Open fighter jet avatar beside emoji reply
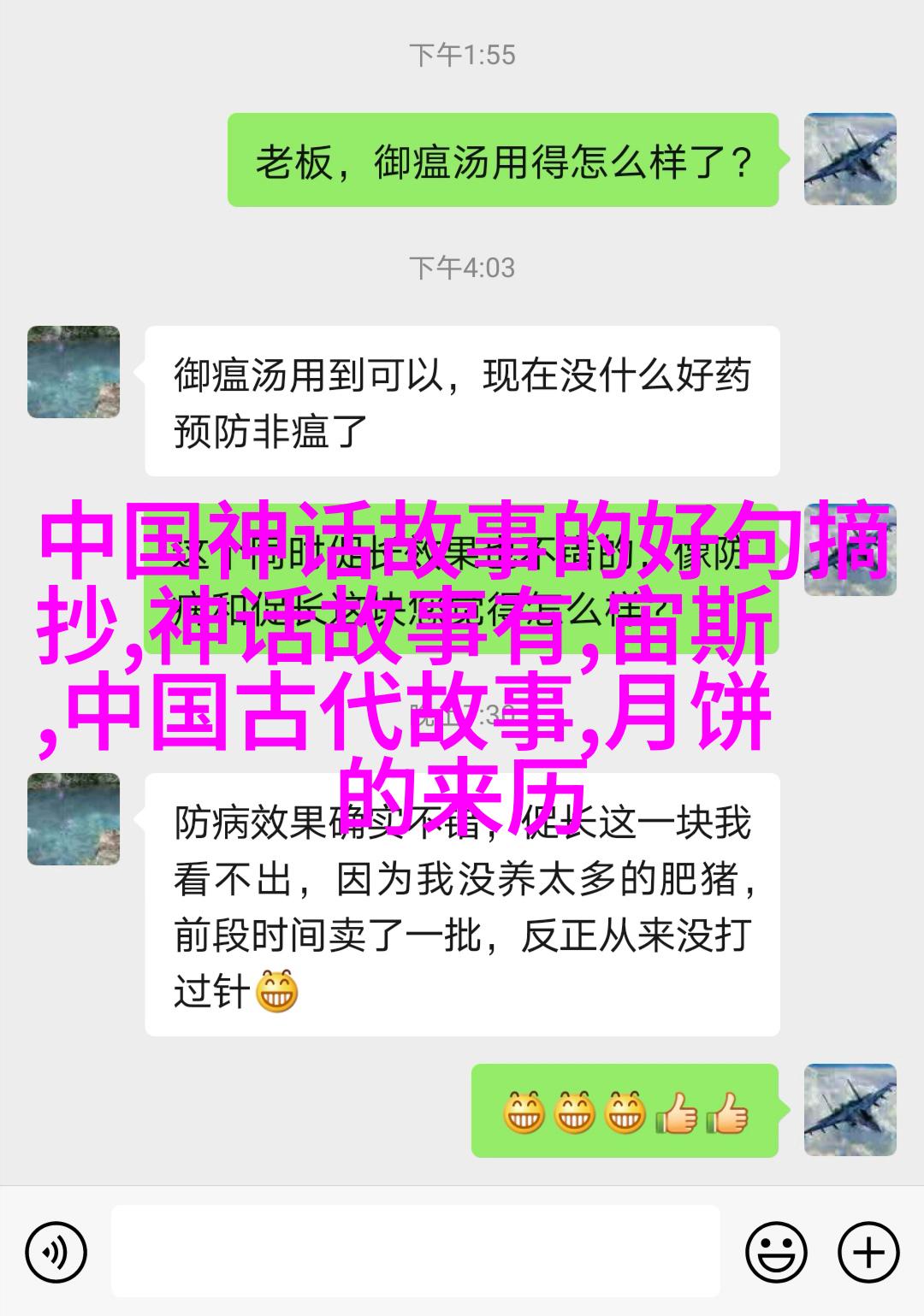Viewport: 924px width, 1316px height. coord(850,1110)
